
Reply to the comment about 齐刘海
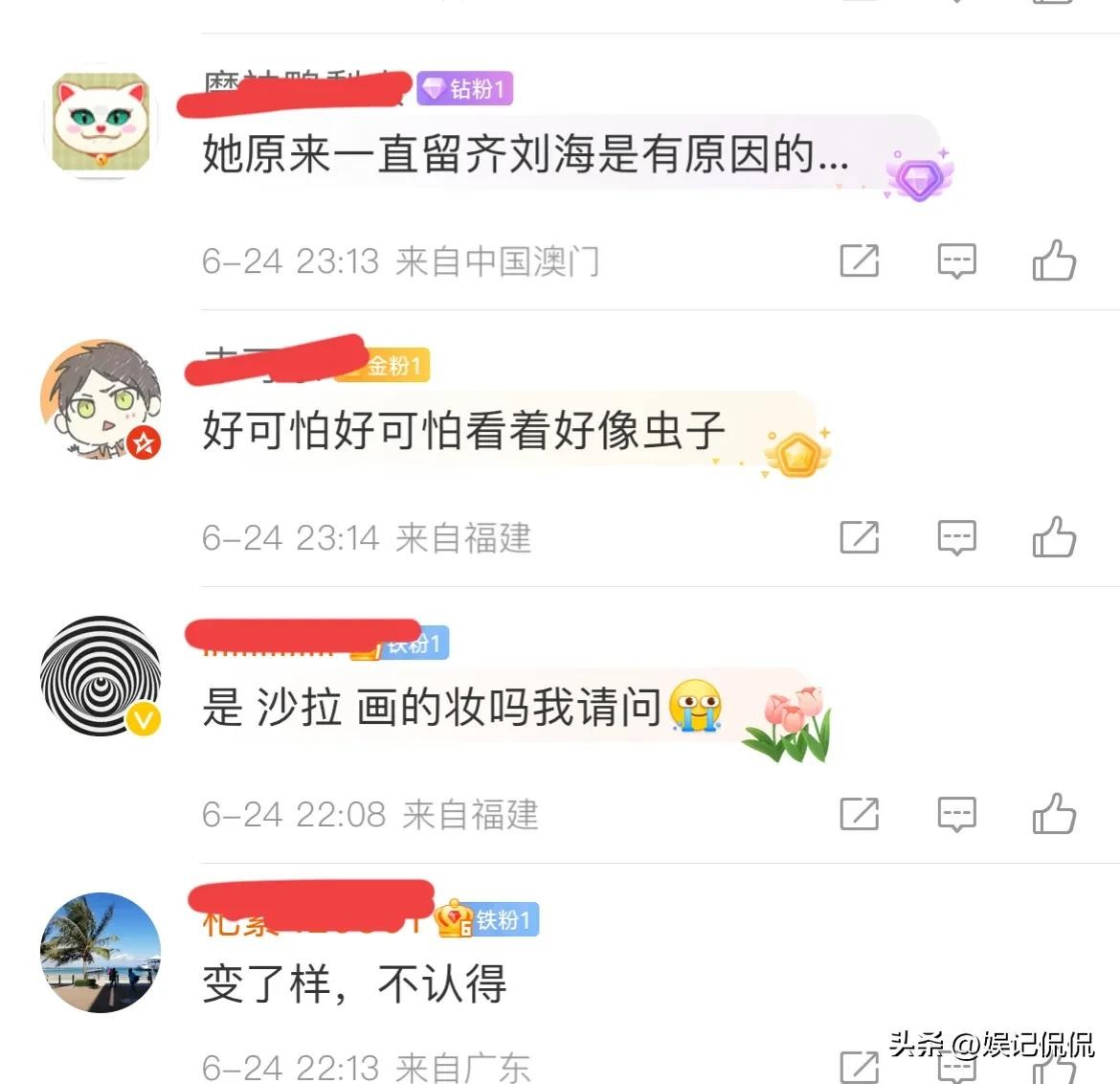point(956,260)
